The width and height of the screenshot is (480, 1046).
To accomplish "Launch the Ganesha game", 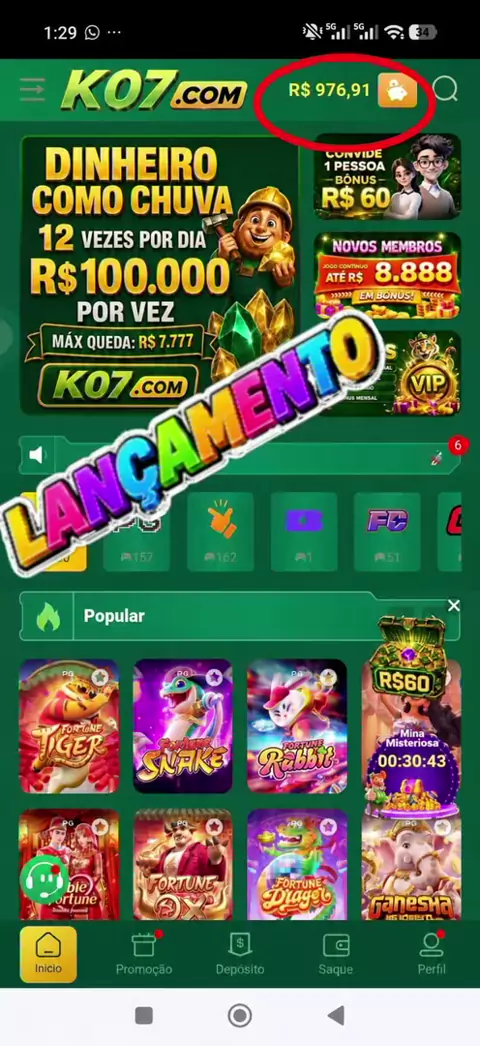I will click(x=411, y=865).
